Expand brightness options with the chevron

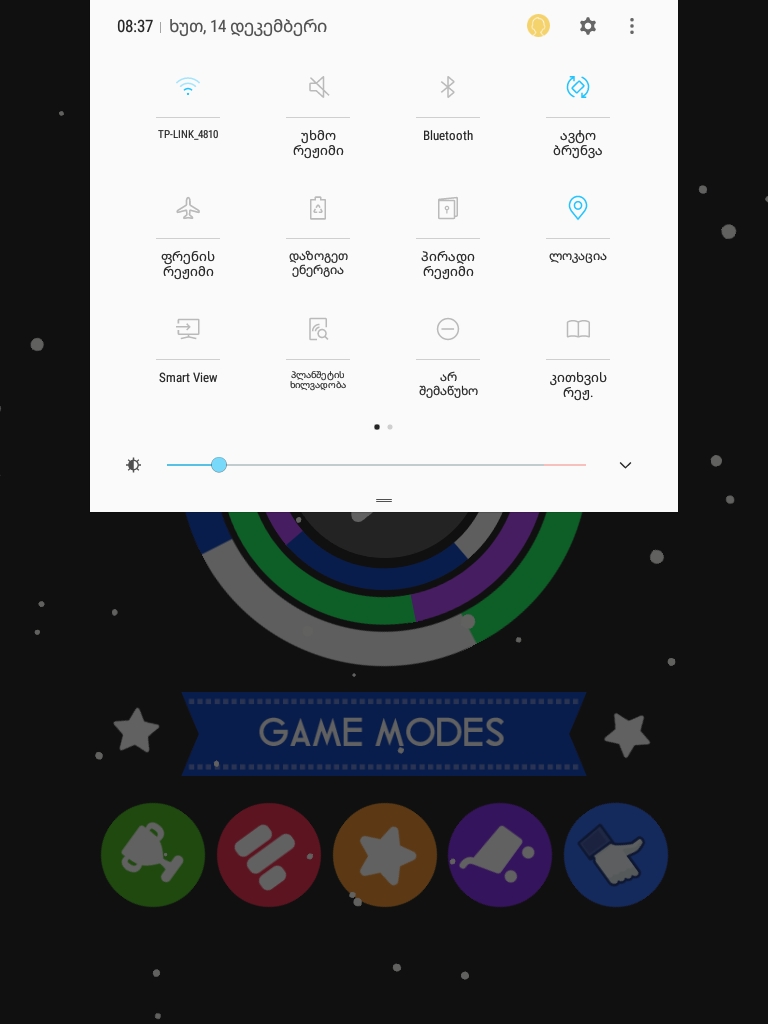point(625,465)
